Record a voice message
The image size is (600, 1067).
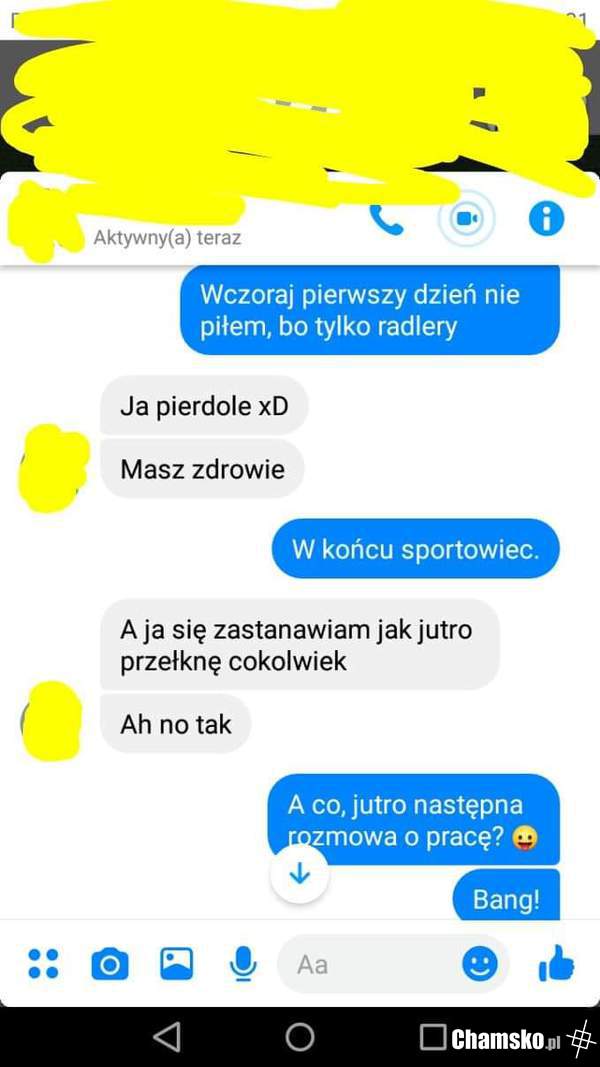(x=242, y=963)
